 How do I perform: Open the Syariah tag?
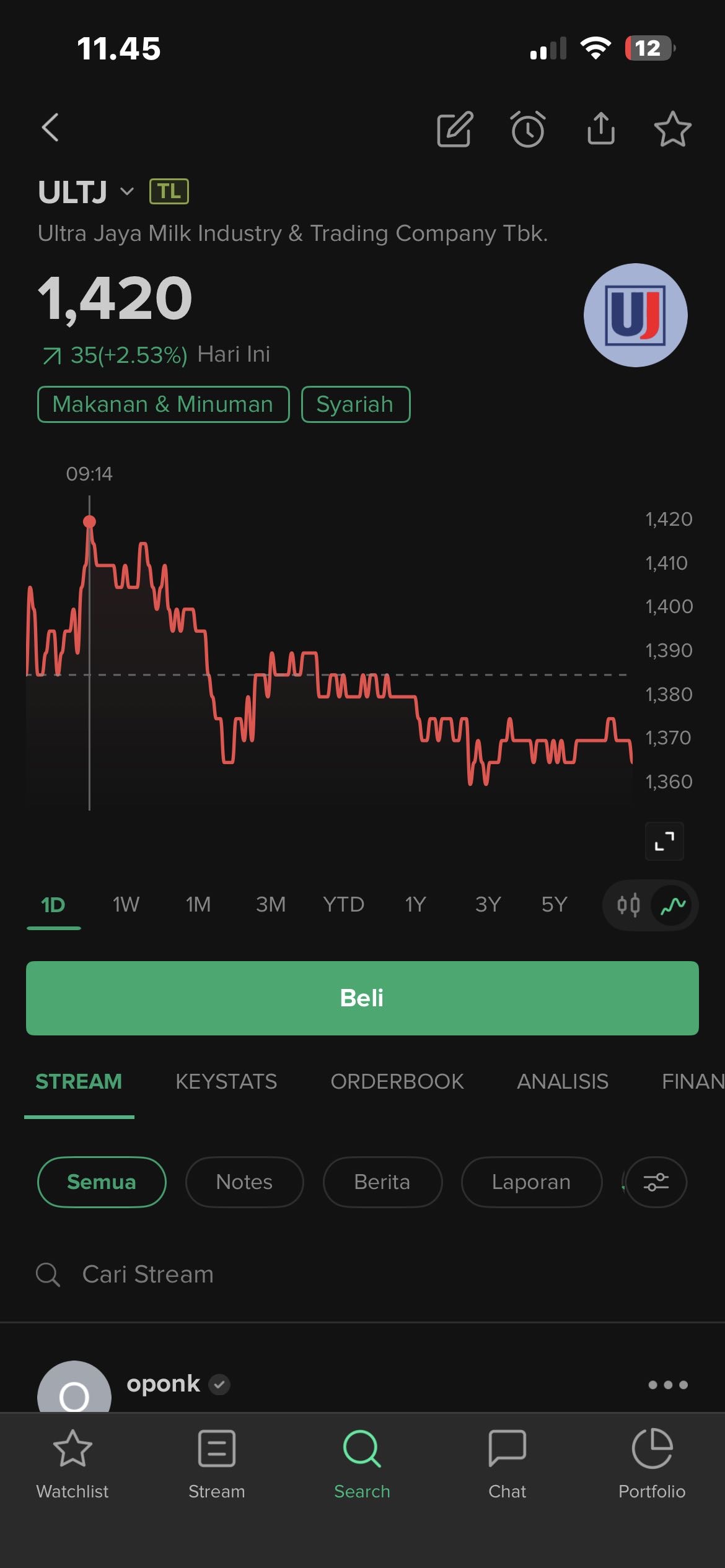(355, 404)
